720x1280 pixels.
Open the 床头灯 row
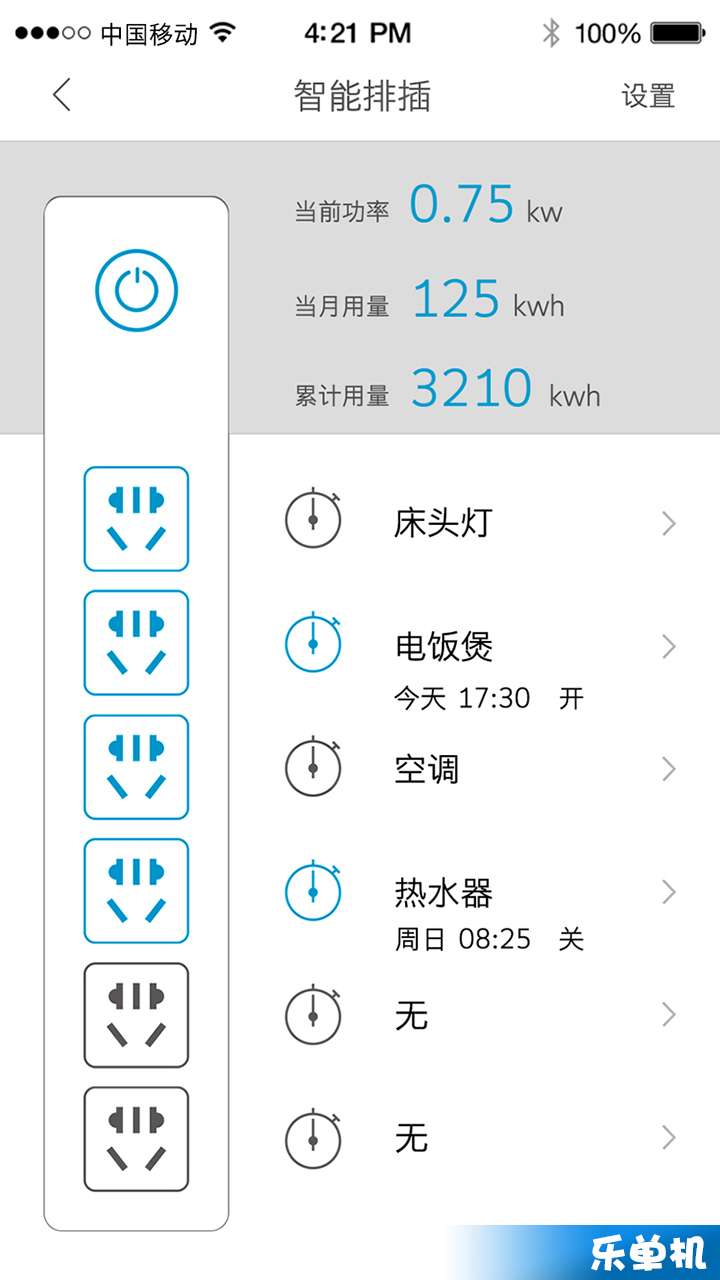[480, 523]
